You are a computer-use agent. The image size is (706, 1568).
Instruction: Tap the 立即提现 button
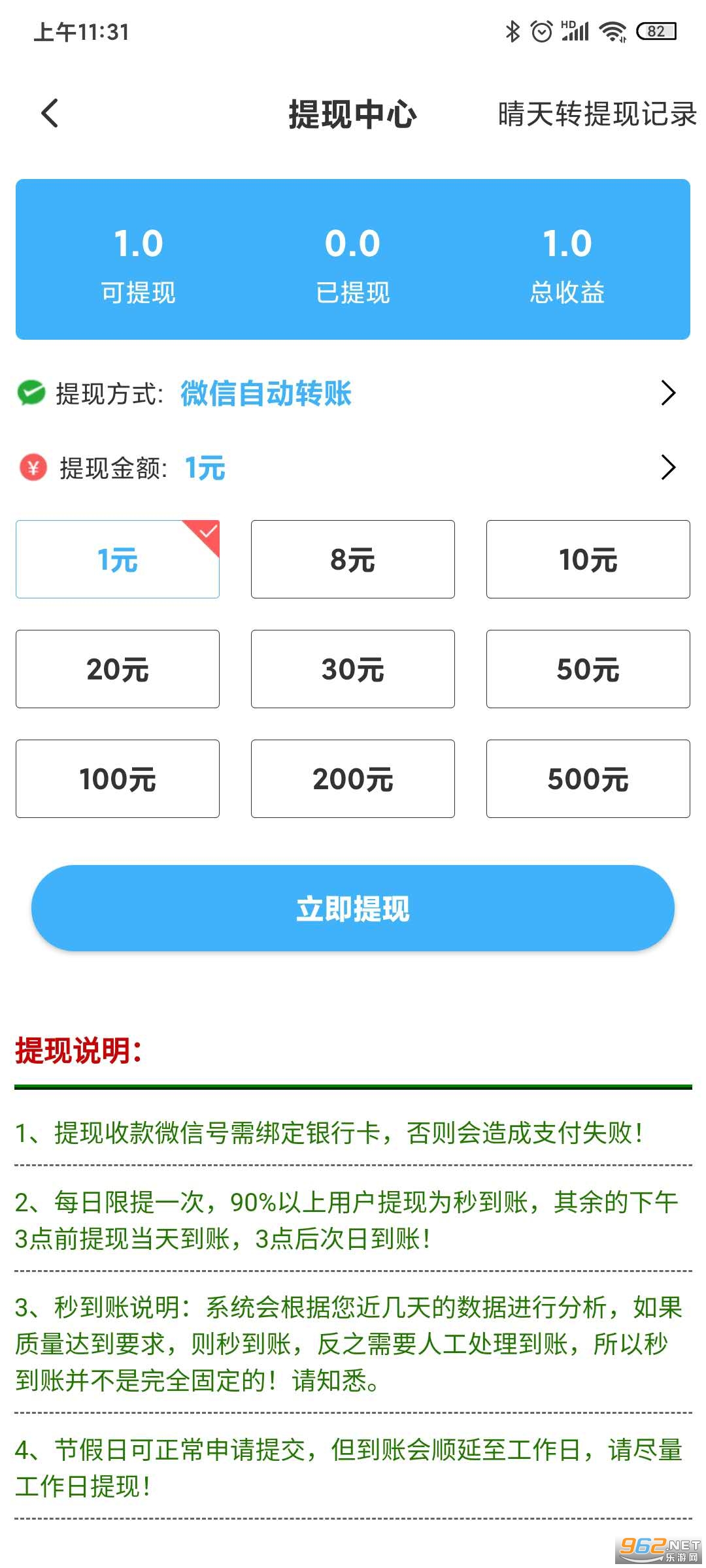[x=353, y=908]
